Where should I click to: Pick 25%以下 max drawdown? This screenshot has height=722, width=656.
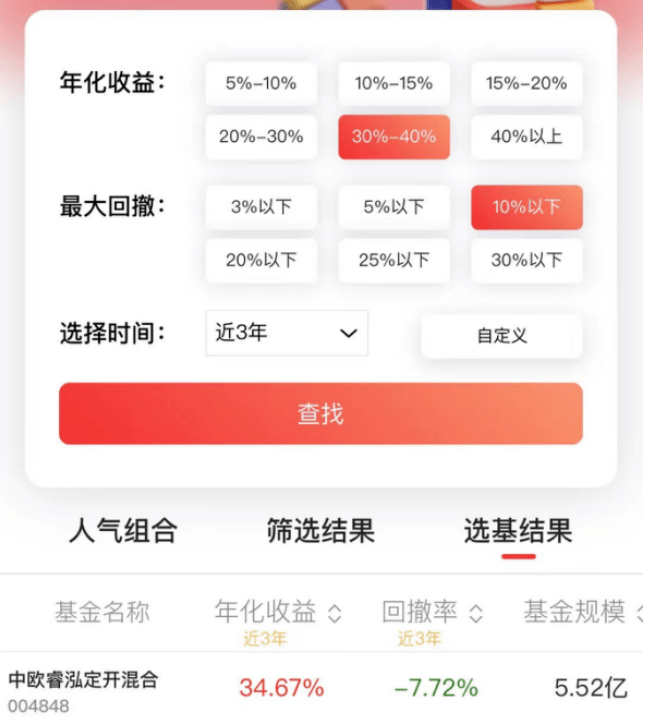click(x=394, y=260)
